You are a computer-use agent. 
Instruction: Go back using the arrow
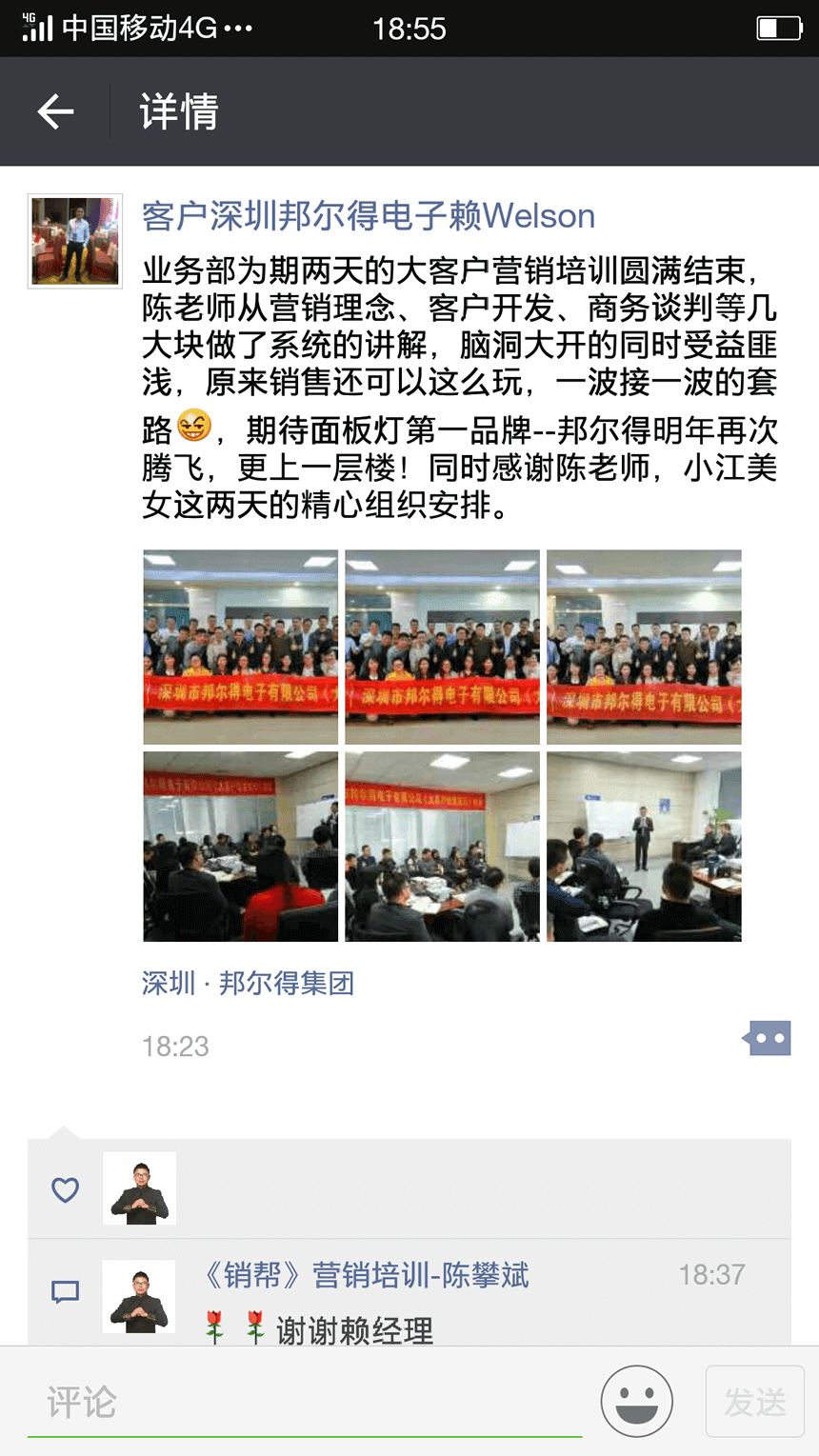click(55, 112)
